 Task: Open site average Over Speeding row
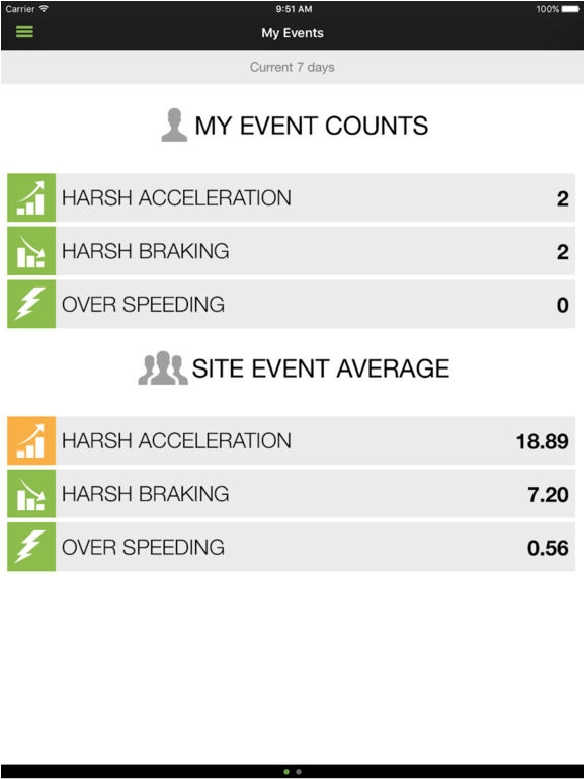coord(291,546)
